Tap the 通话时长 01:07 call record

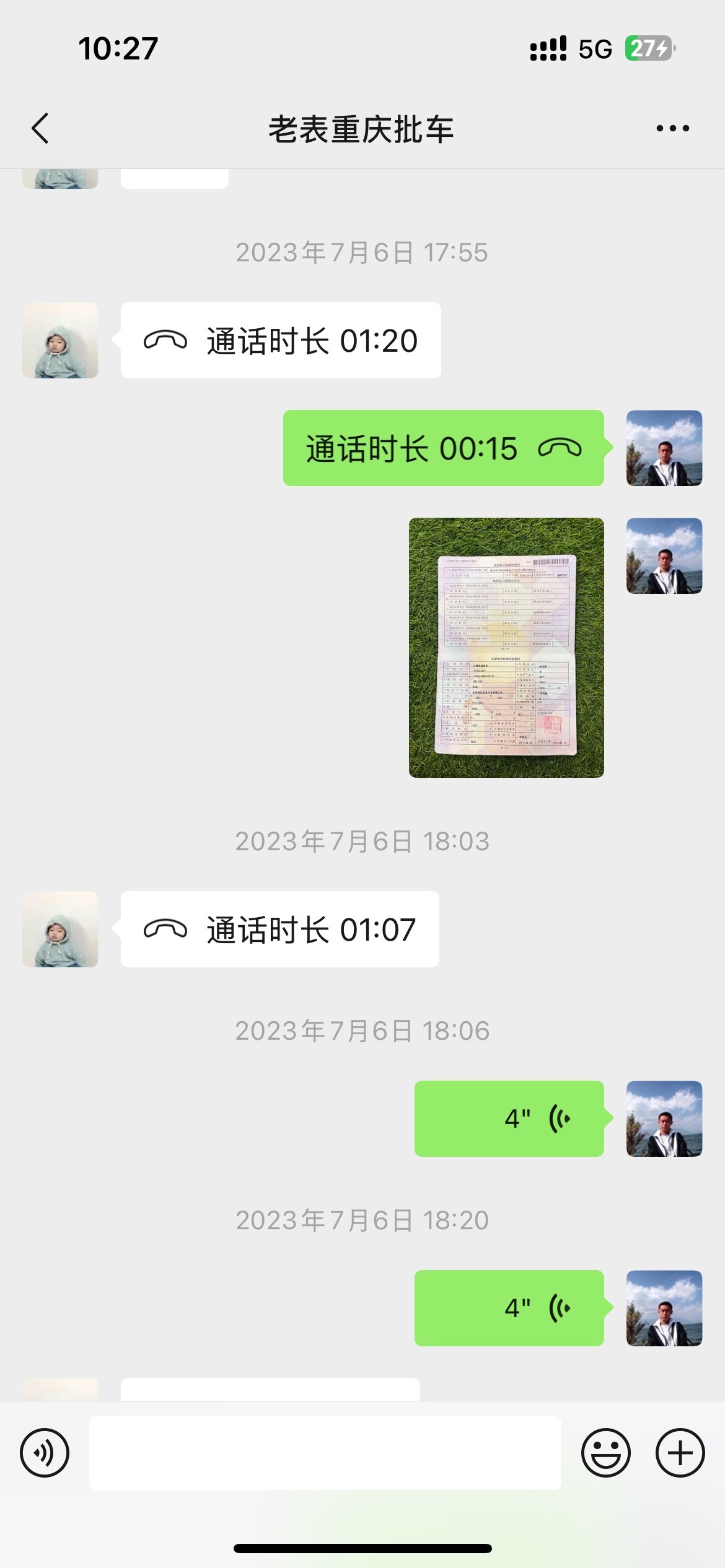(279, 930)
